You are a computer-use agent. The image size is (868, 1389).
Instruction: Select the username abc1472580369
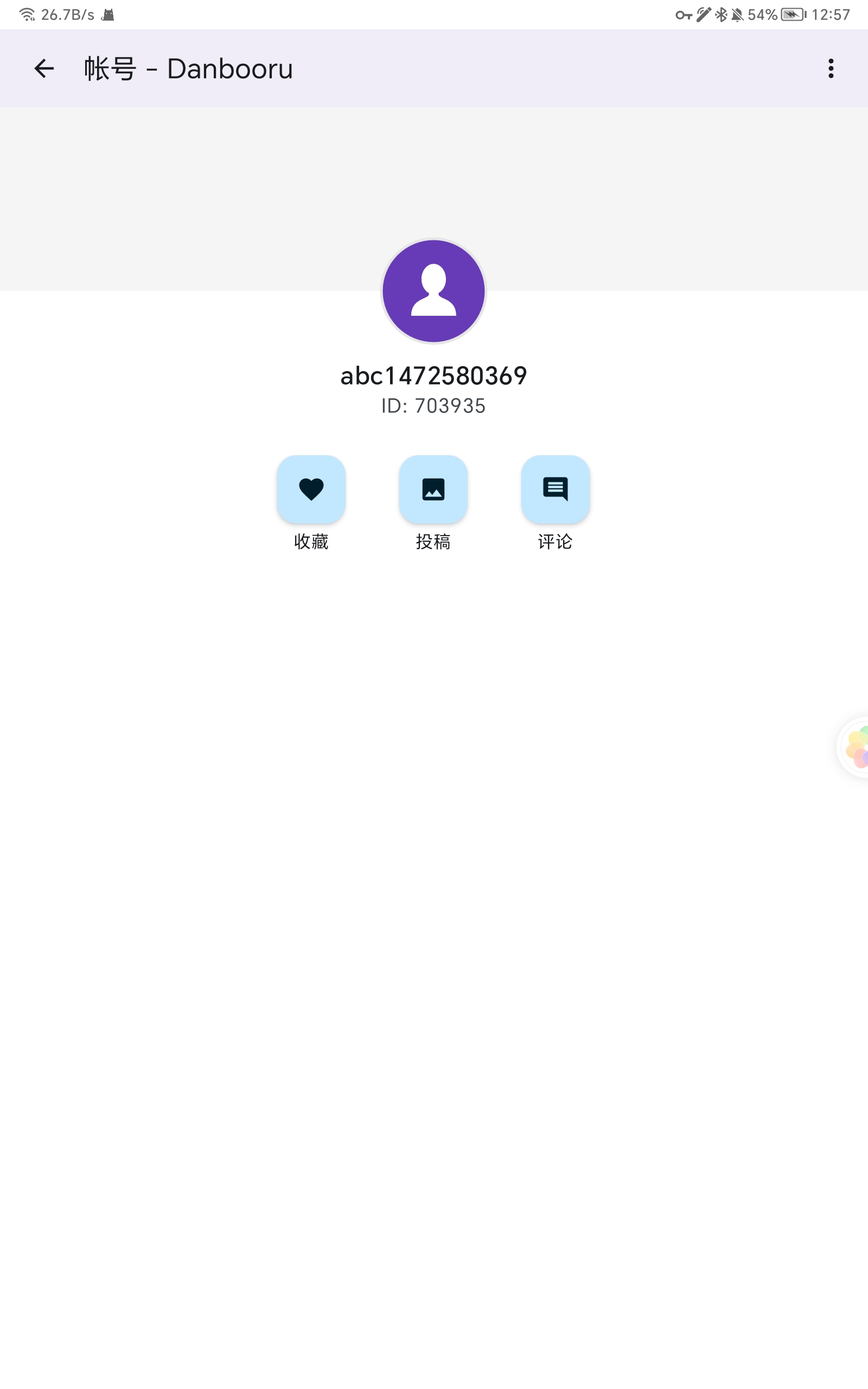[433, 376]
